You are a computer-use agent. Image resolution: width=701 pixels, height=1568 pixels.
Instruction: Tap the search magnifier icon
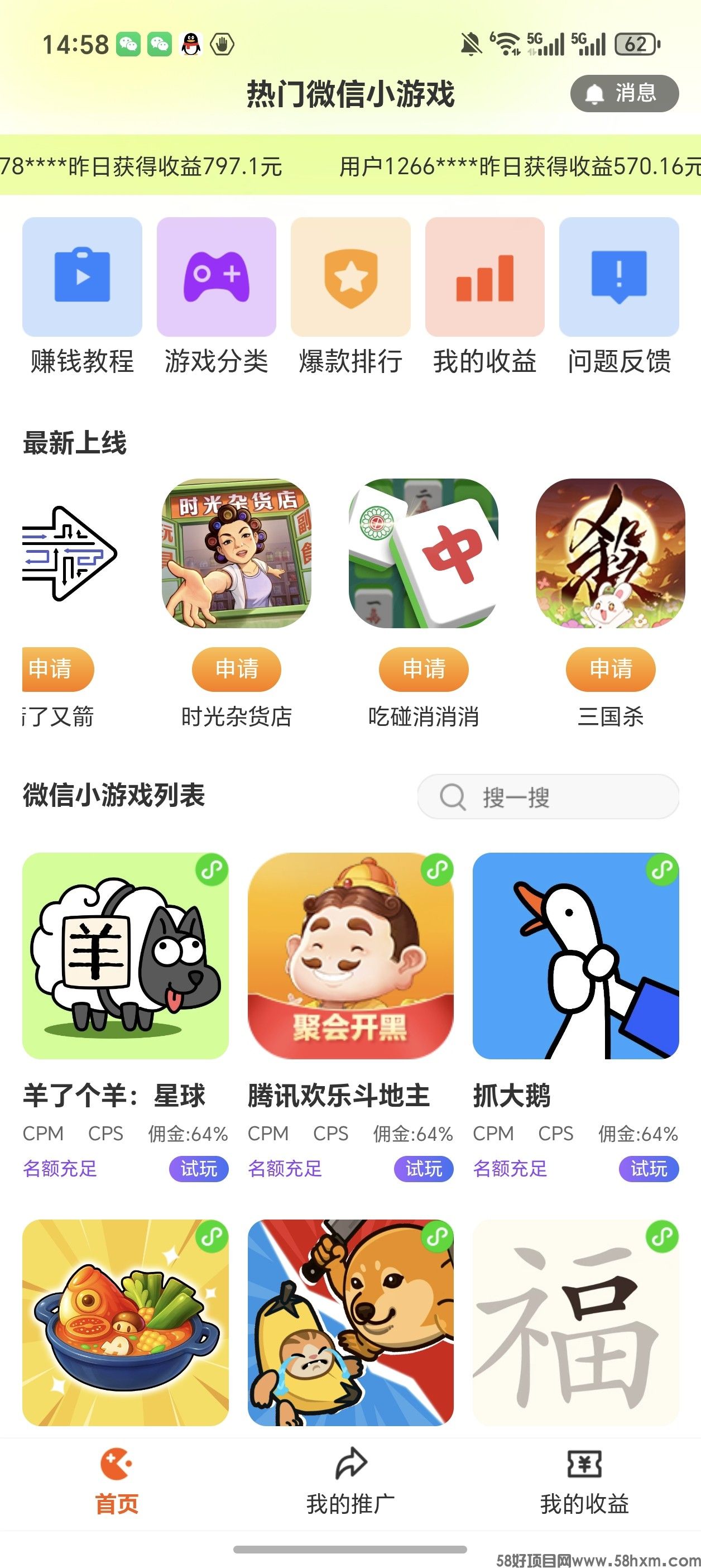click(453, 797)
